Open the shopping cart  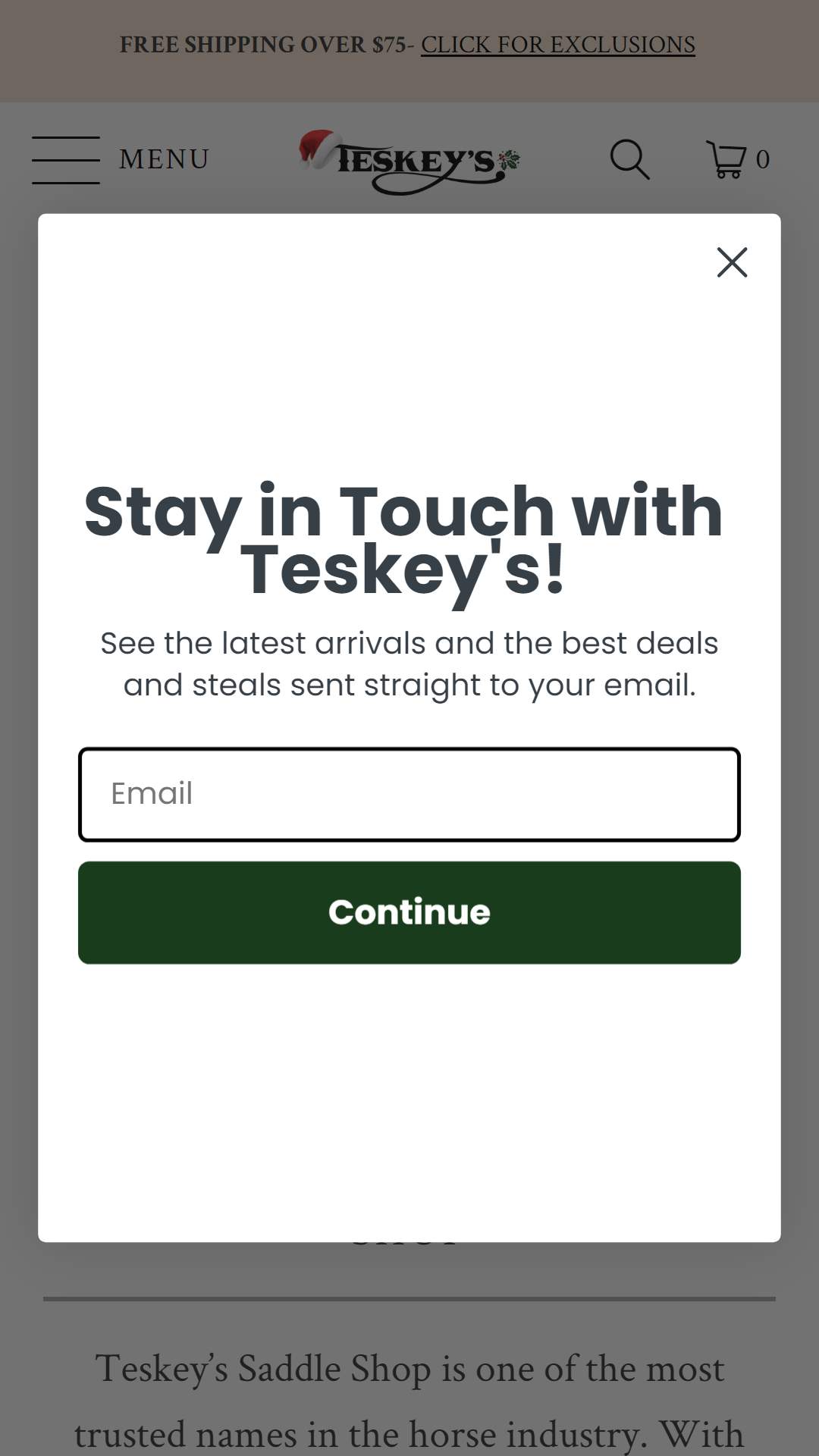tap(738, 159)
